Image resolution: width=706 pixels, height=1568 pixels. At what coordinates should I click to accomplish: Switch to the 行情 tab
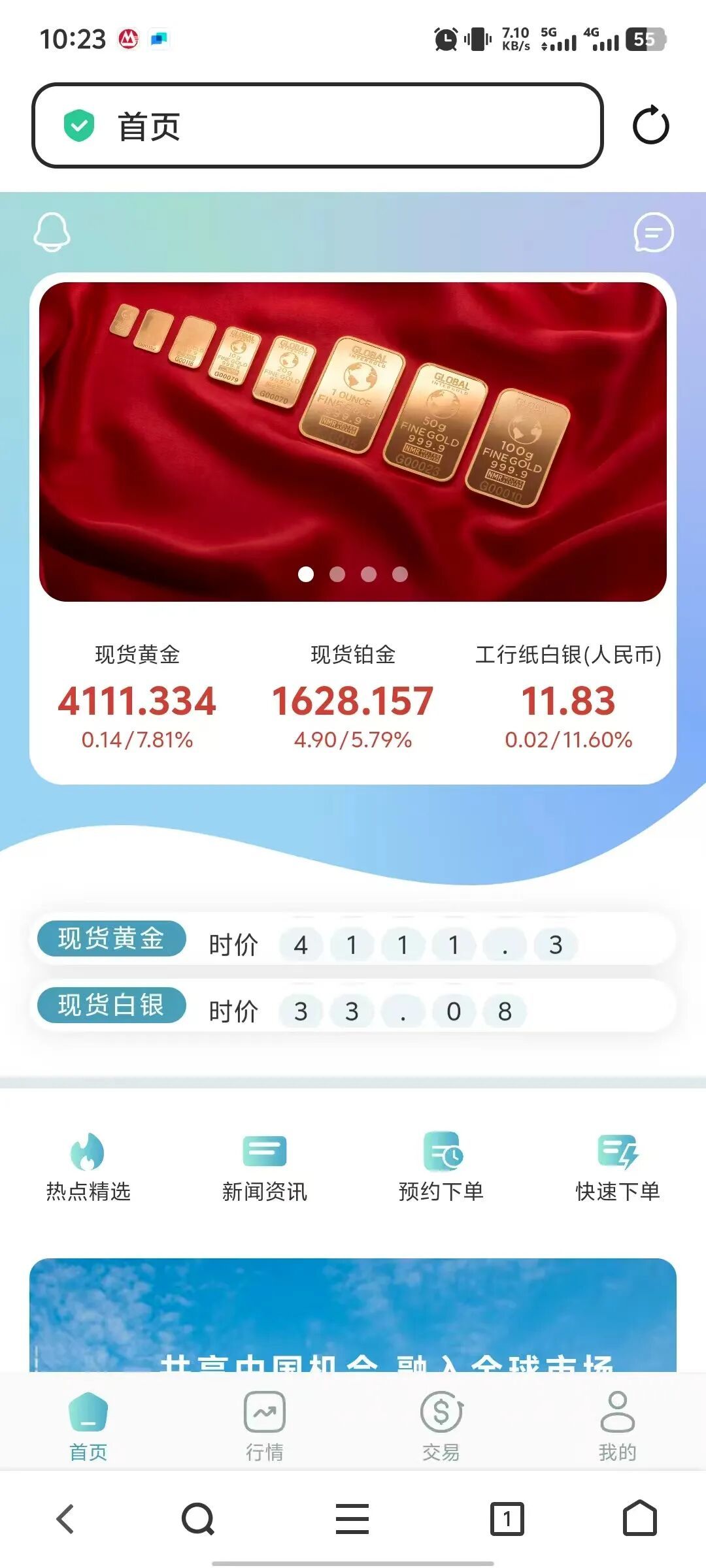pos(264,1426)
